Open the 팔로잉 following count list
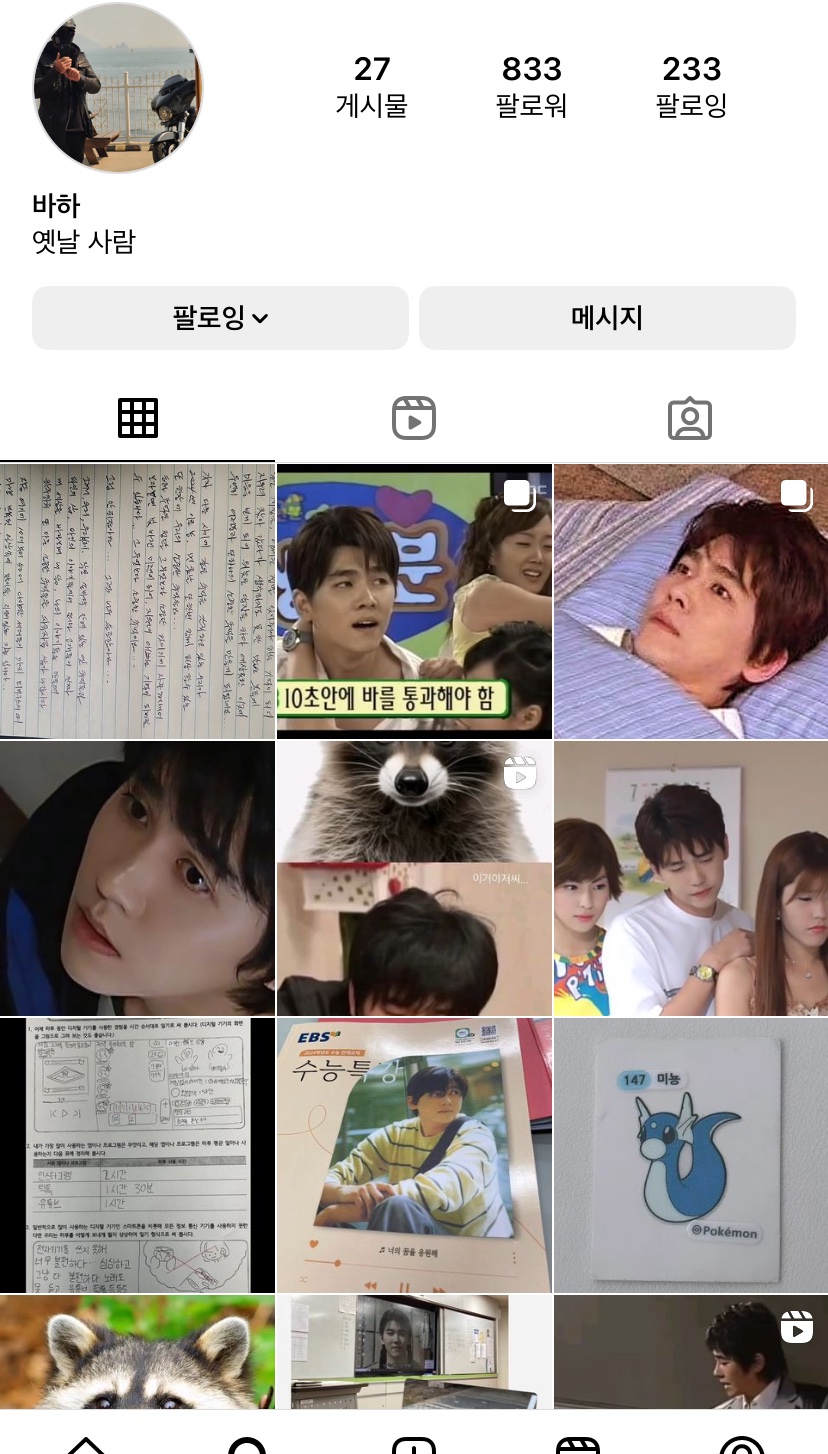The height and width of the screenshot is (1454, 828). [x=691, y=87]
